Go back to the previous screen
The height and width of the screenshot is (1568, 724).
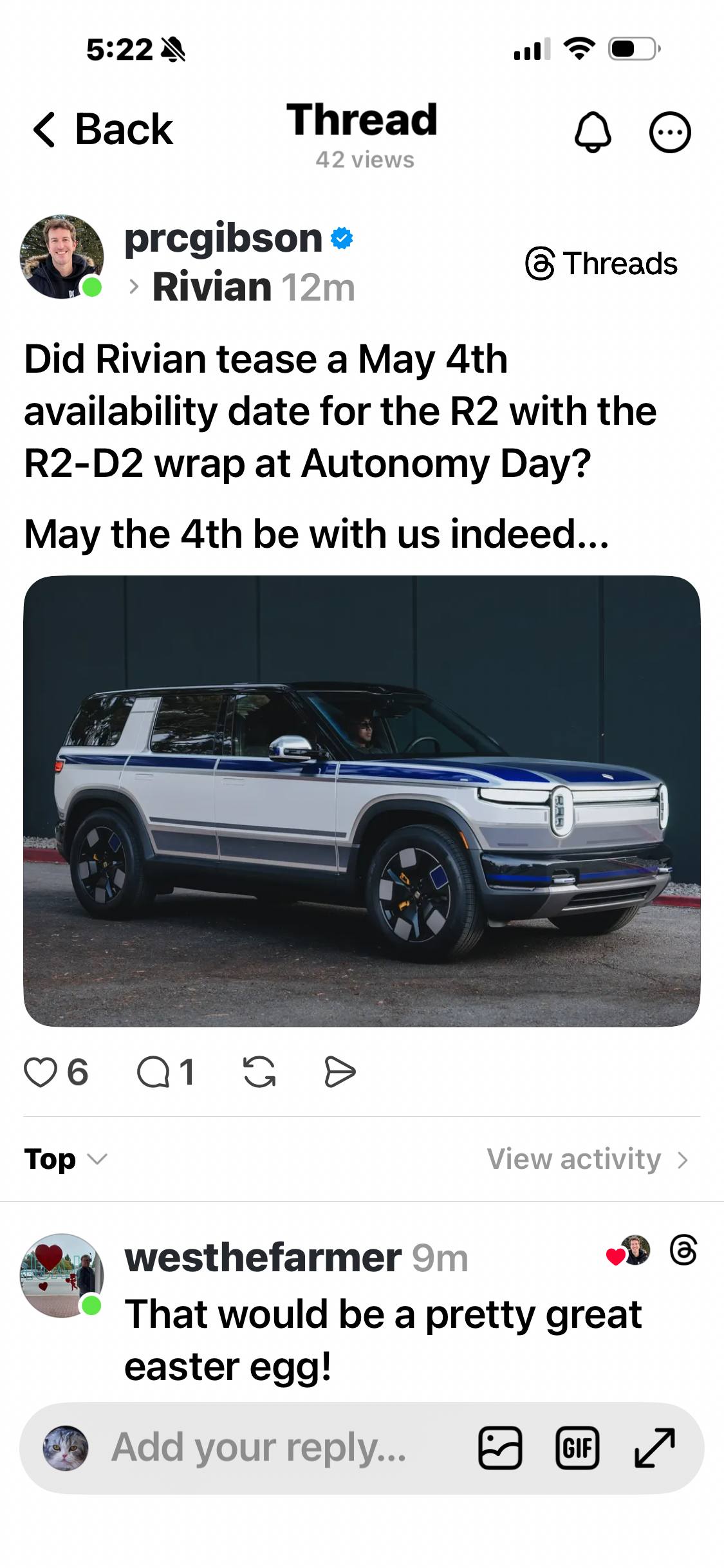[103, 129]
